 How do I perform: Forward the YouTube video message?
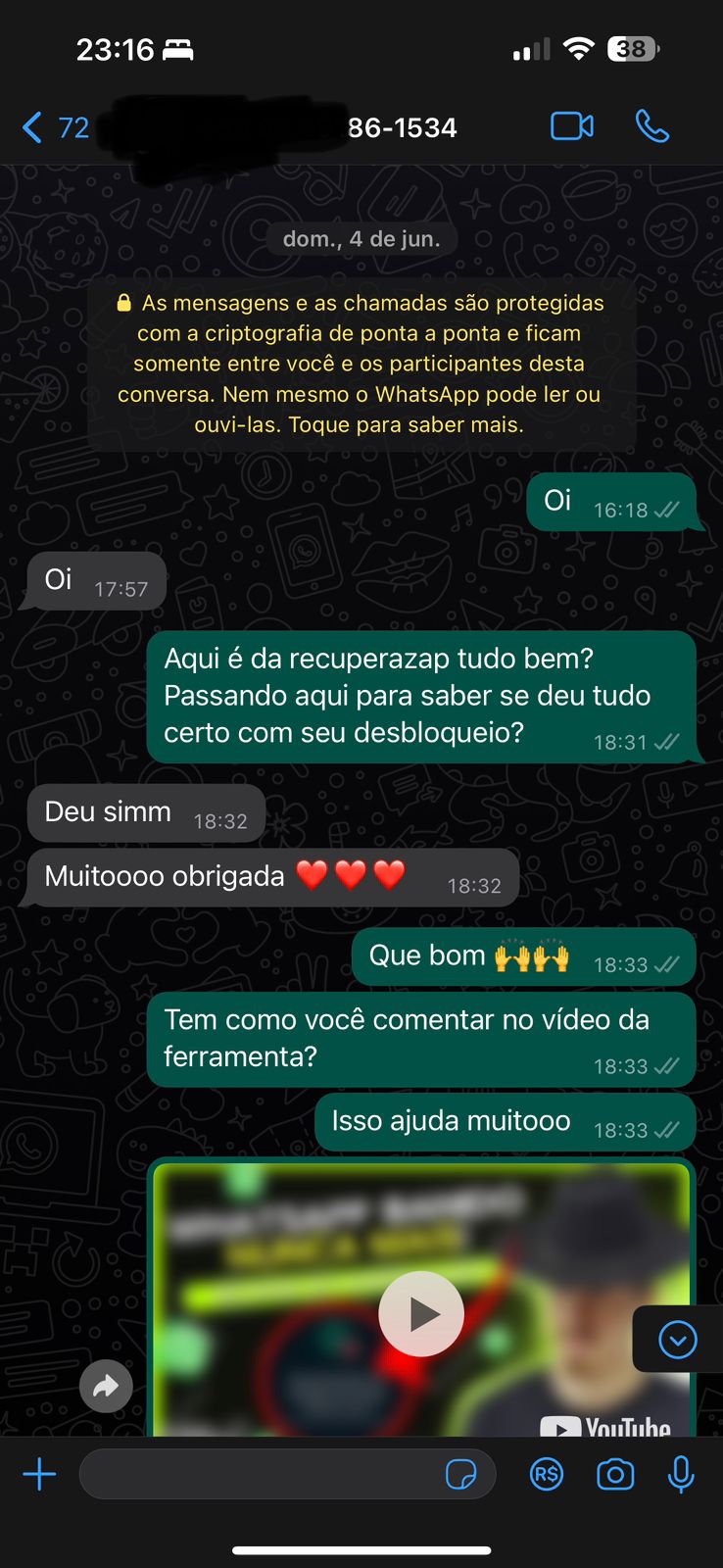106,1386
